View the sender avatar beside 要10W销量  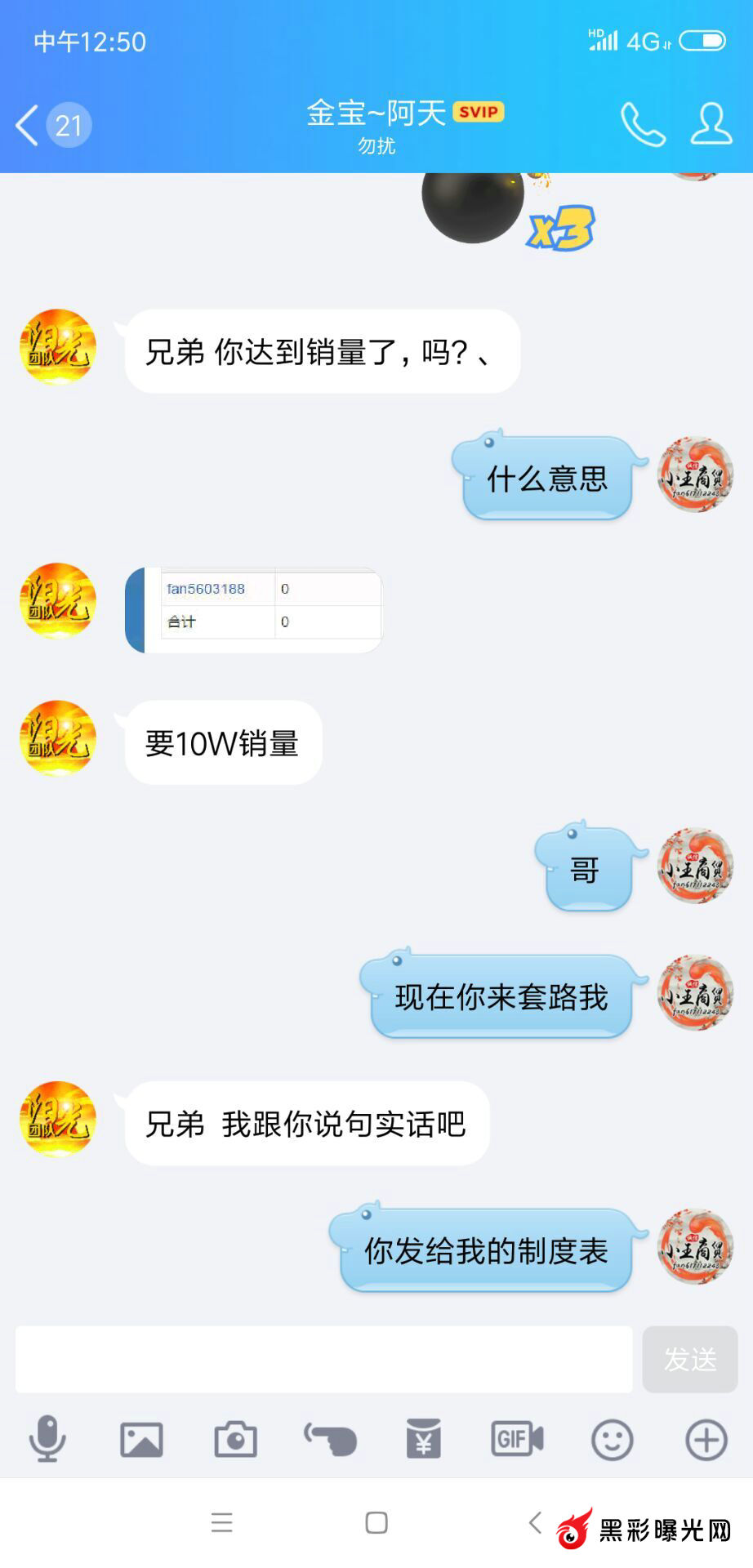pyautogui.click(x=58, y=738)
